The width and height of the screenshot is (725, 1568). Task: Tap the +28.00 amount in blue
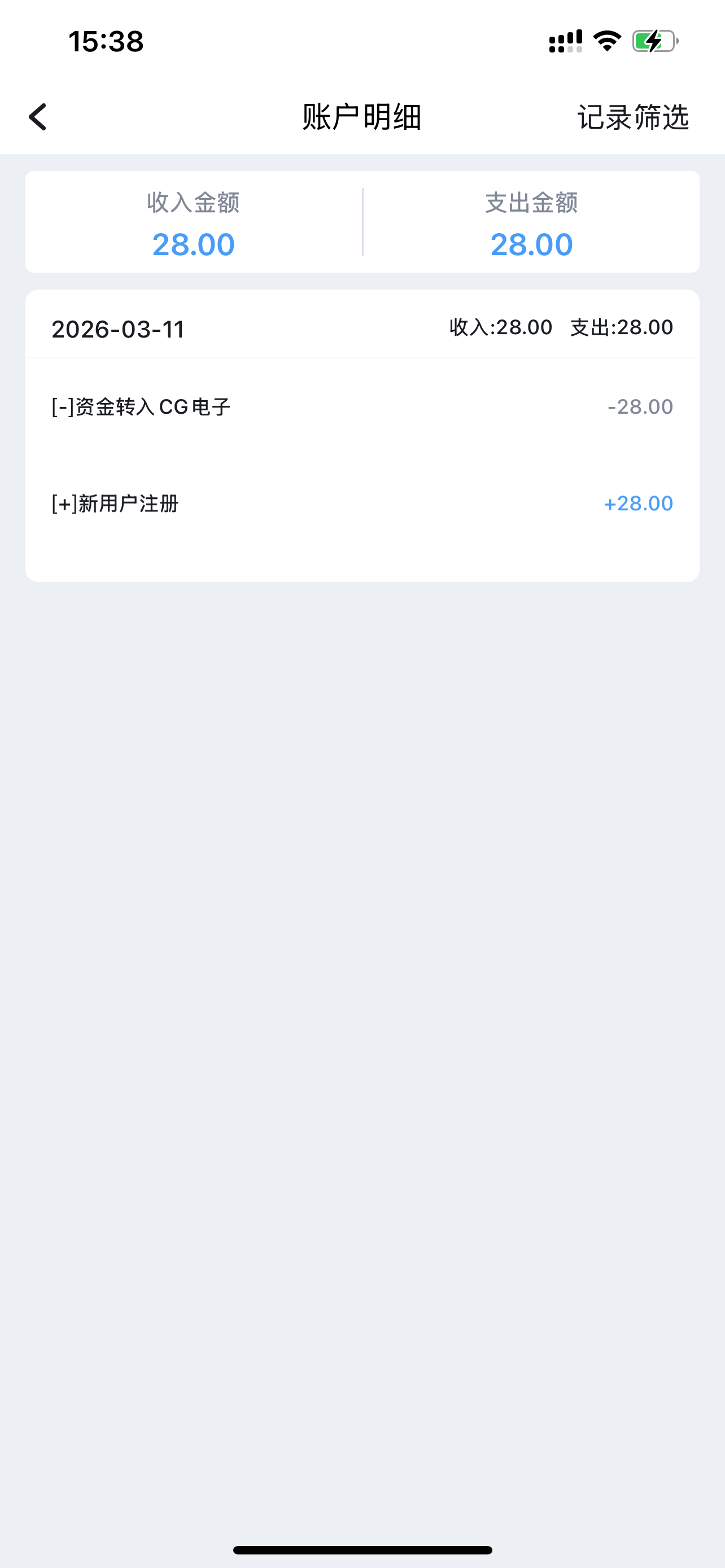pyautogui.click(x=637, y=503)
